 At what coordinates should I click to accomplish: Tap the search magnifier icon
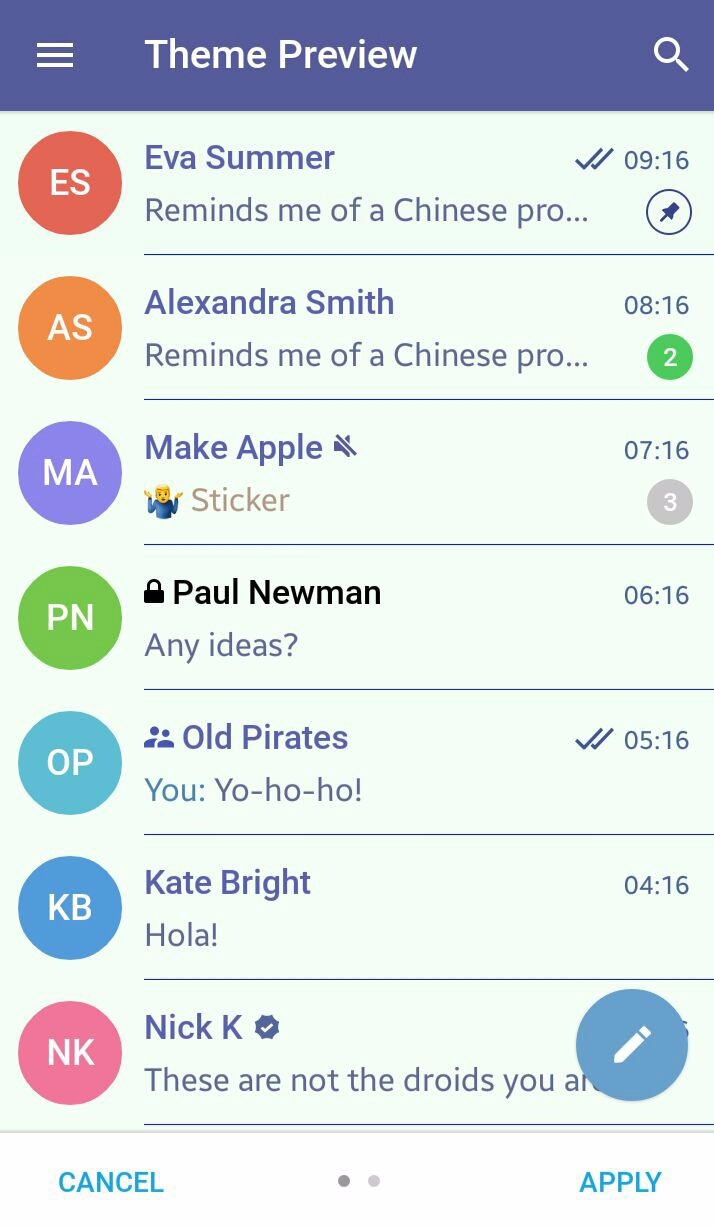671,55
